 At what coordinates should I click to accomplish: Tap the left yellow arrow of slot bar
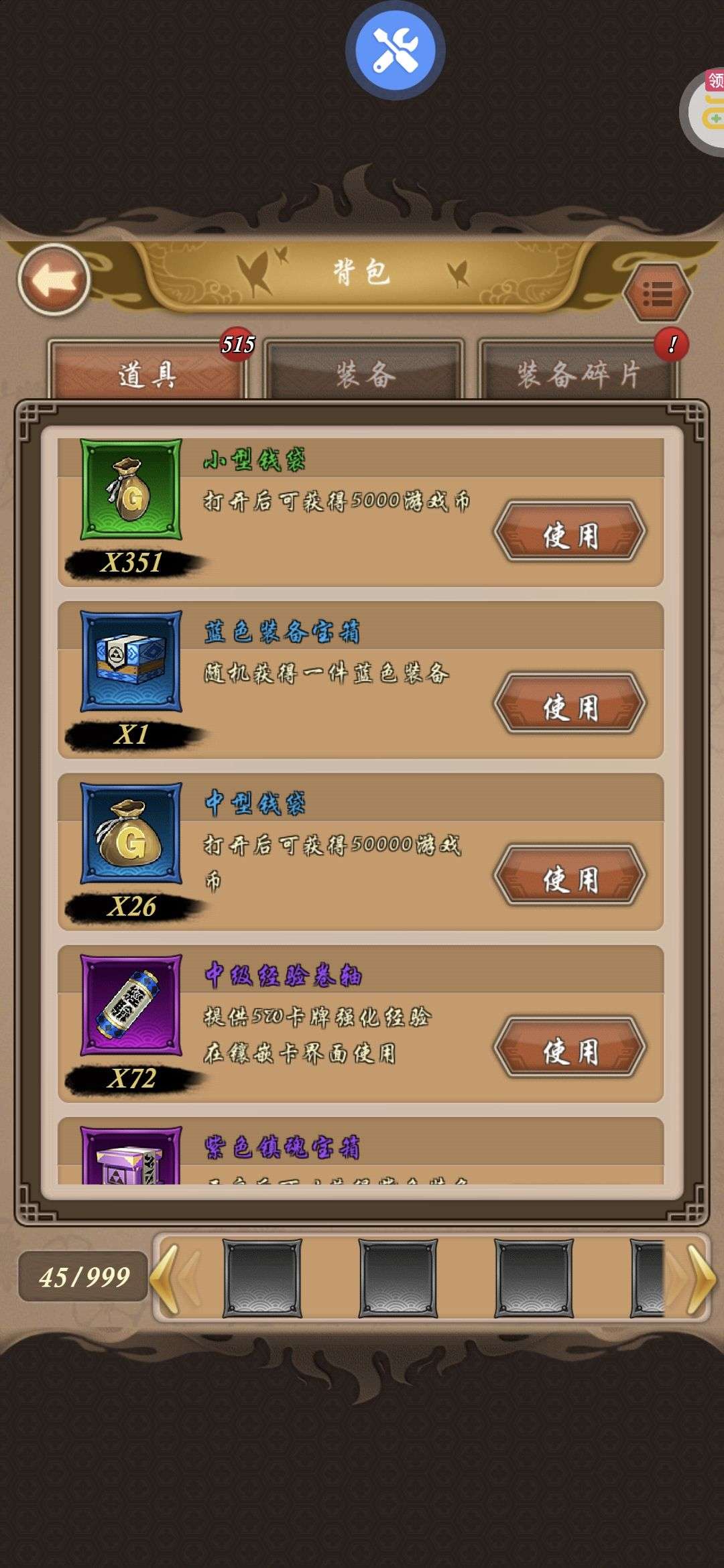pos(165,1279)
